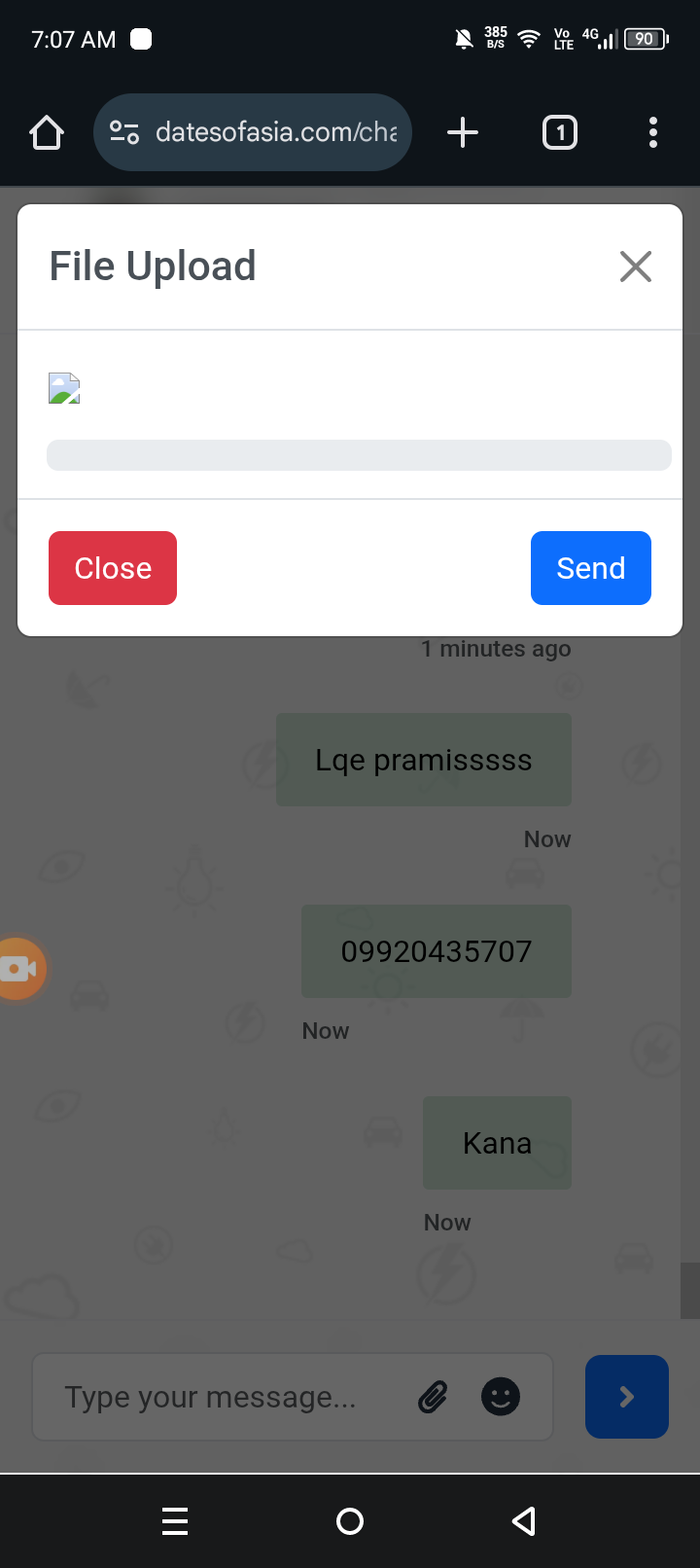Go back with system back button
The height and width of the screenshot is (1568, 700).
(x=524, y=1520)
